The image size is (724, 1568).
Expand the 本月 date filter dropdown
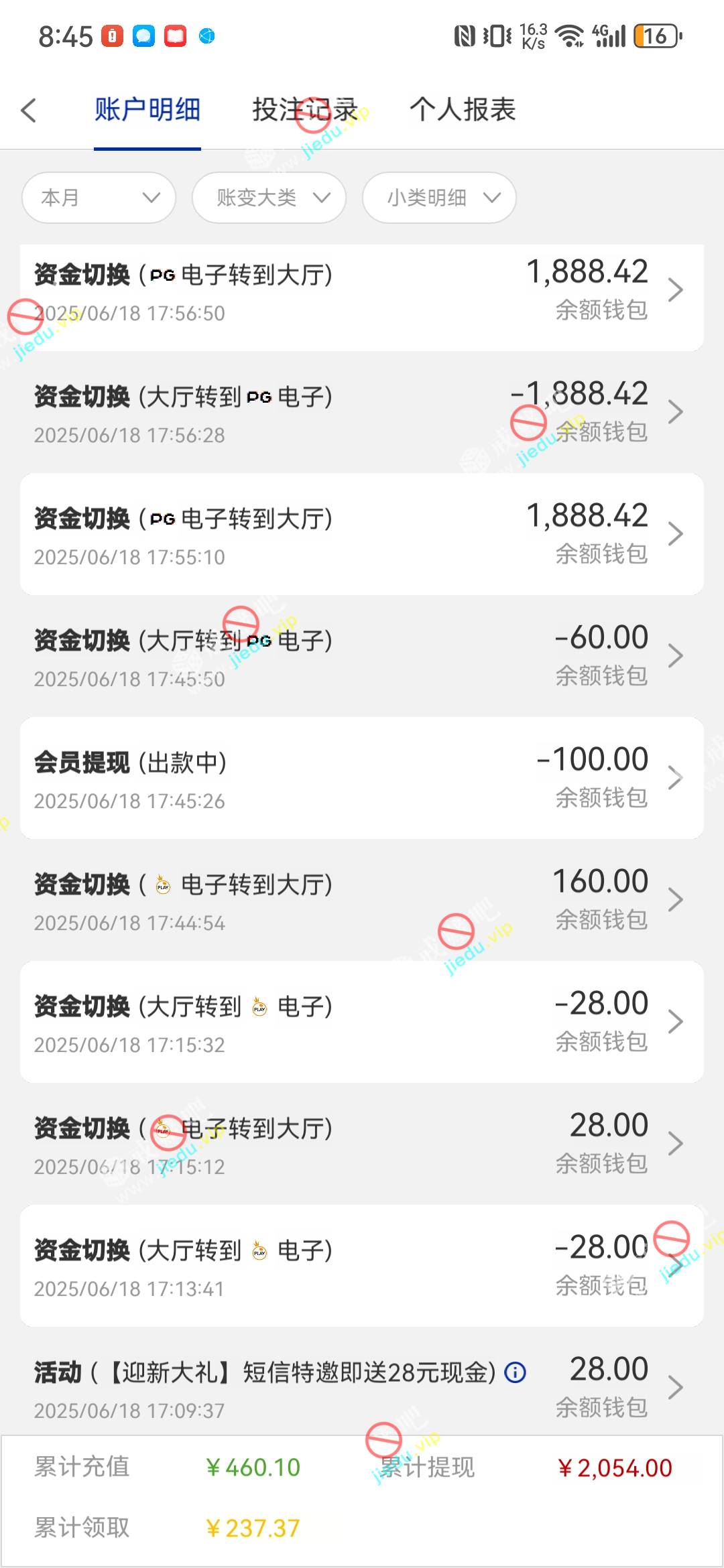(99, 198)
